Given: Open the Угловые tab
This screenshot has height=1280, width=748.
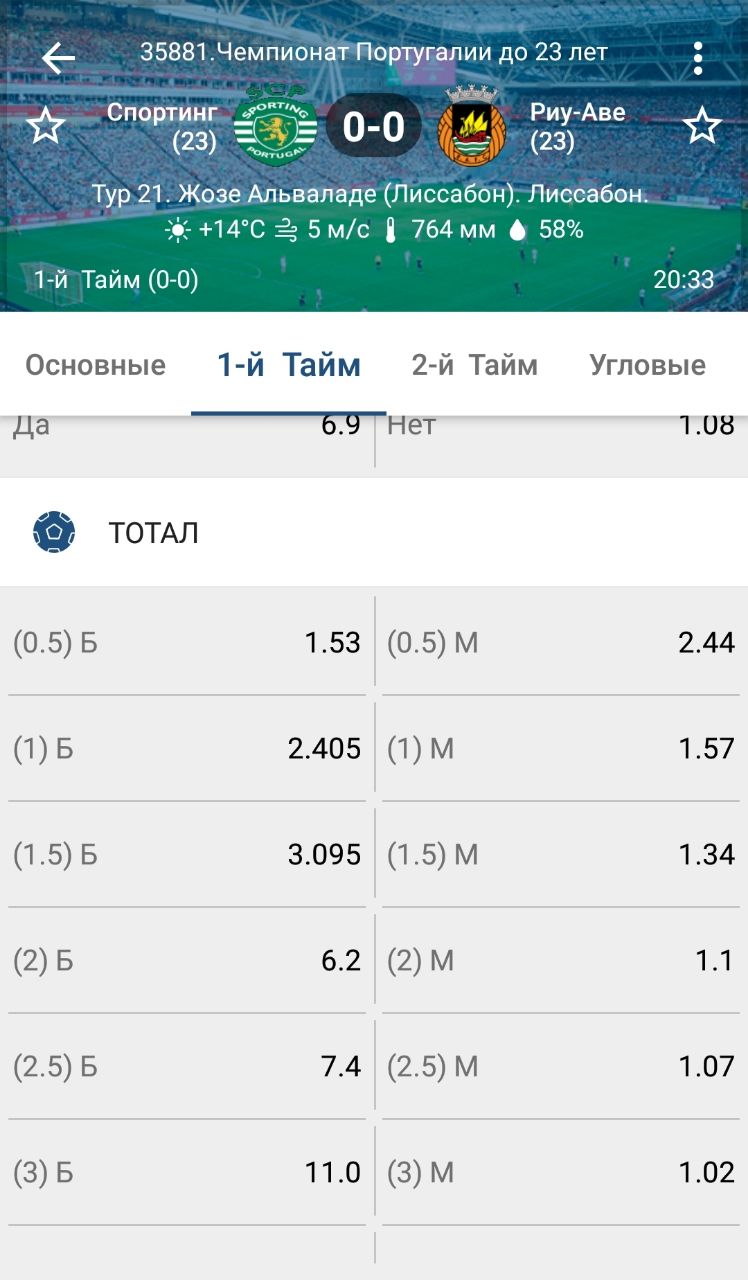Looking at the screenshot, I should coord(648,365).
